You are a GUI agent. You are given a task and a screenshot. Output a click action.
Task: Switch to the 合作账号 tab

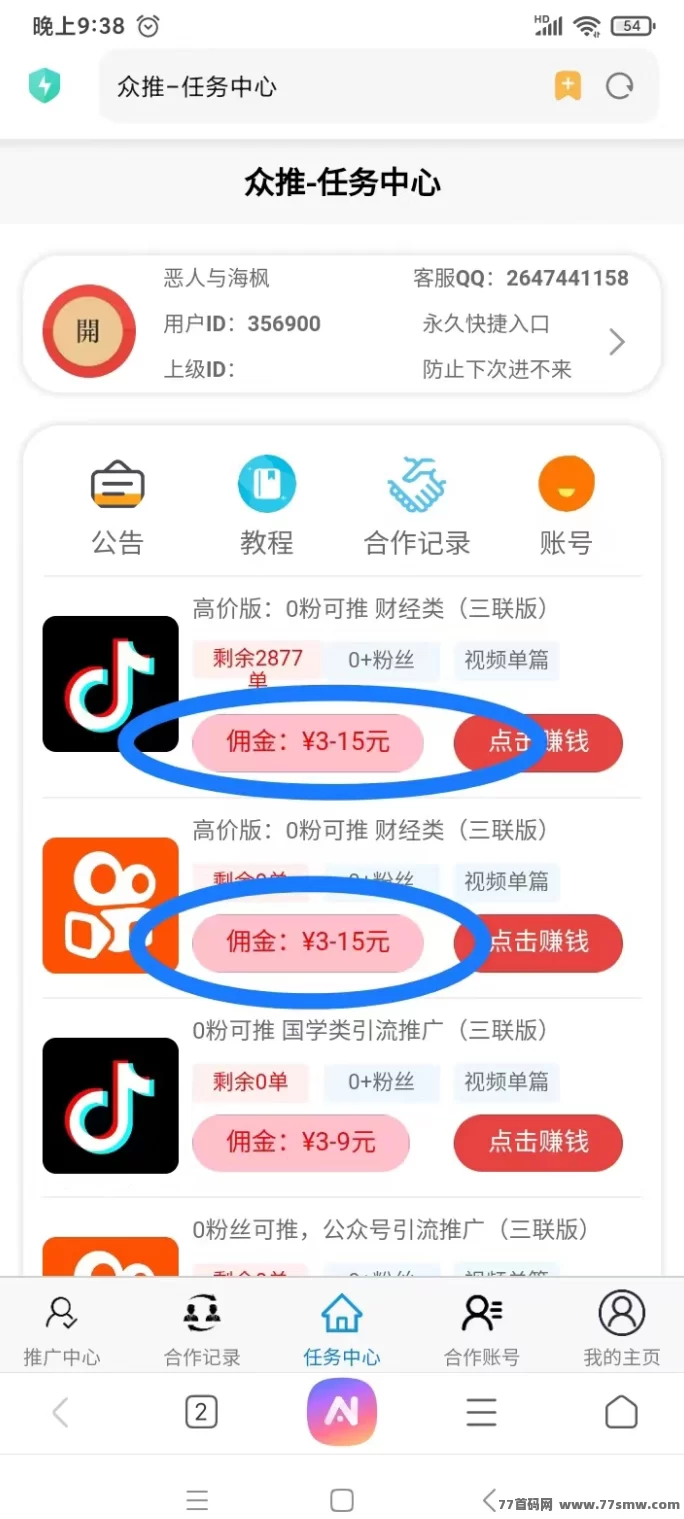point(482,1330)
